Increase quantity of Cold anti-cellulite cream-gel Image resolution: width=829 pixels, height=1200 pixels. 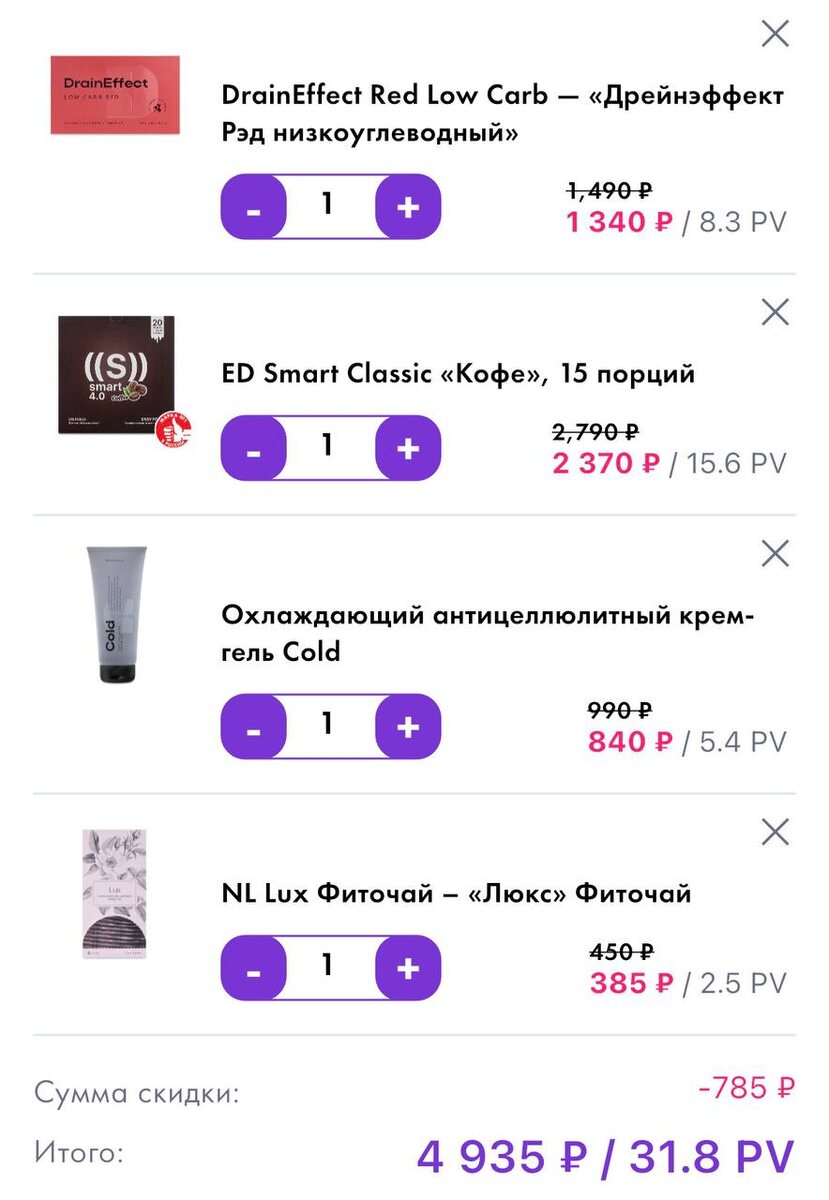408,727
